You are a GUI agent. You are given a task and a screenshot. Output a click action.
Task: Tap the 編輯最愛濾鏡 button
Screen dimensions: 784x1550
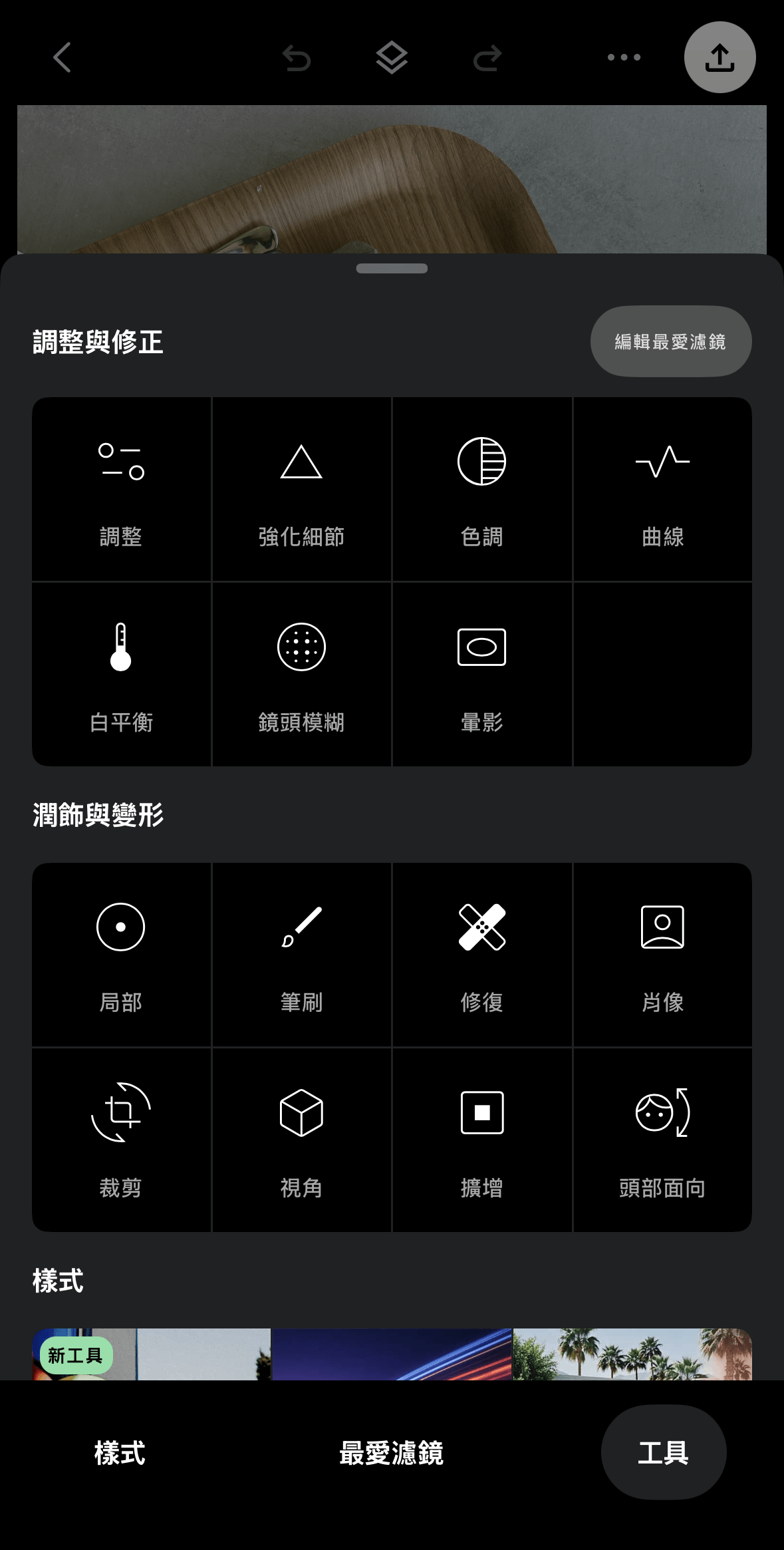(x=670, y=341)
